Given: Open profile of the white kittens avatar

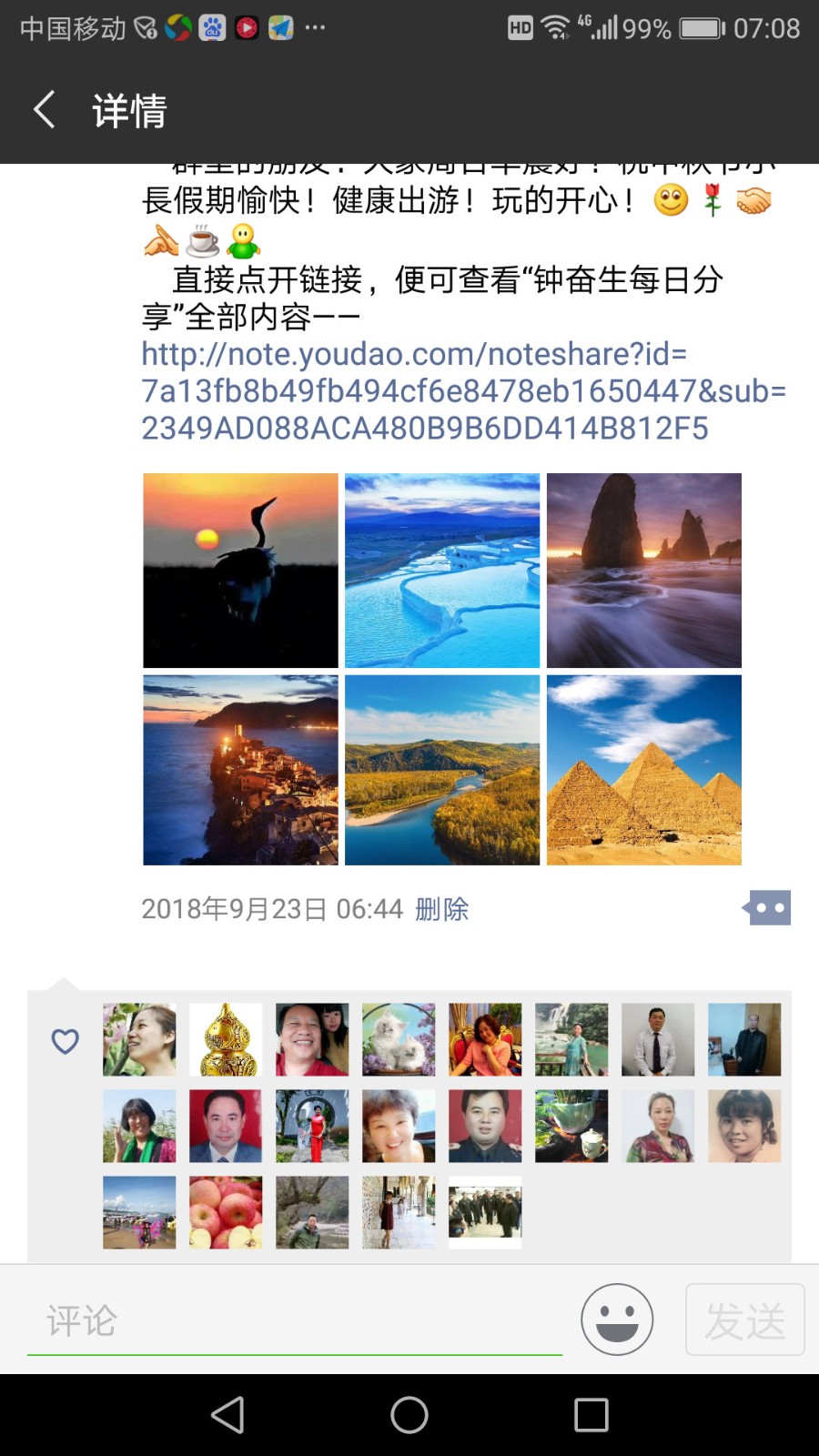Looking at the screenshot, I should 399,1039.
